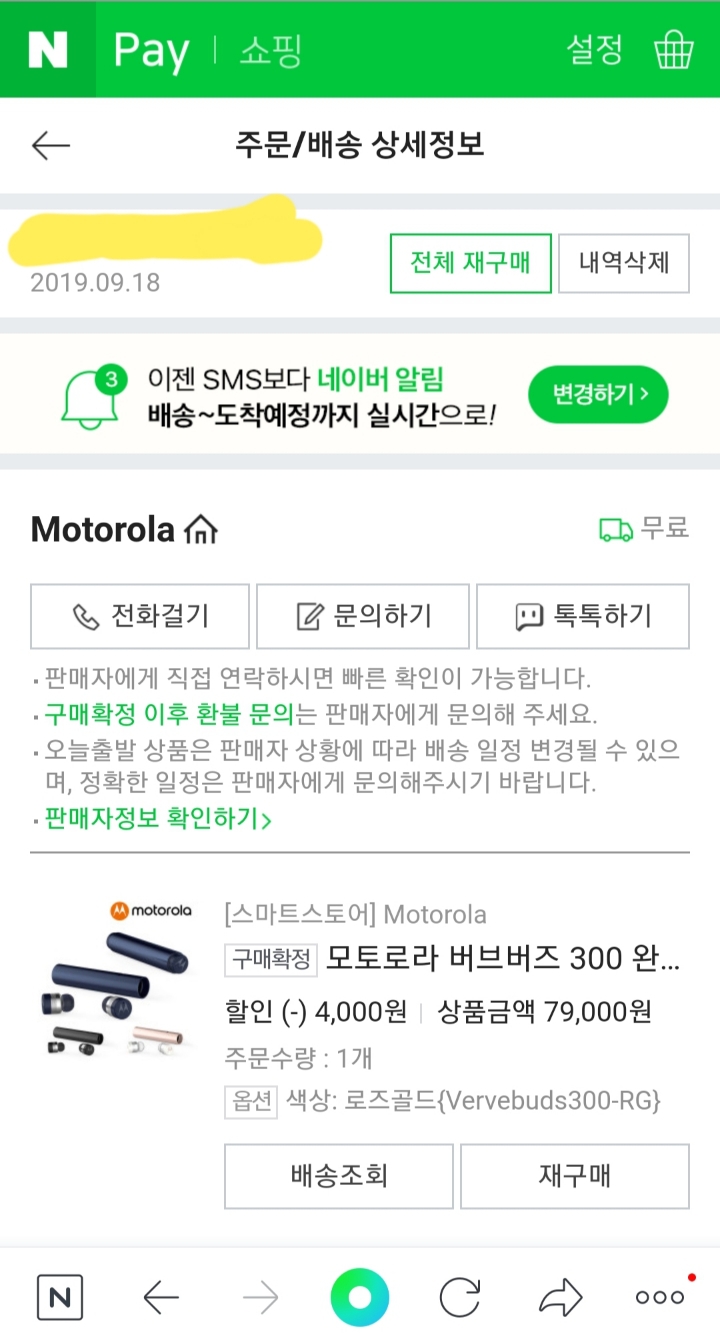Open Naver home N in bottom bar
The image size is (720, 1341).
tap(60, 1298)
